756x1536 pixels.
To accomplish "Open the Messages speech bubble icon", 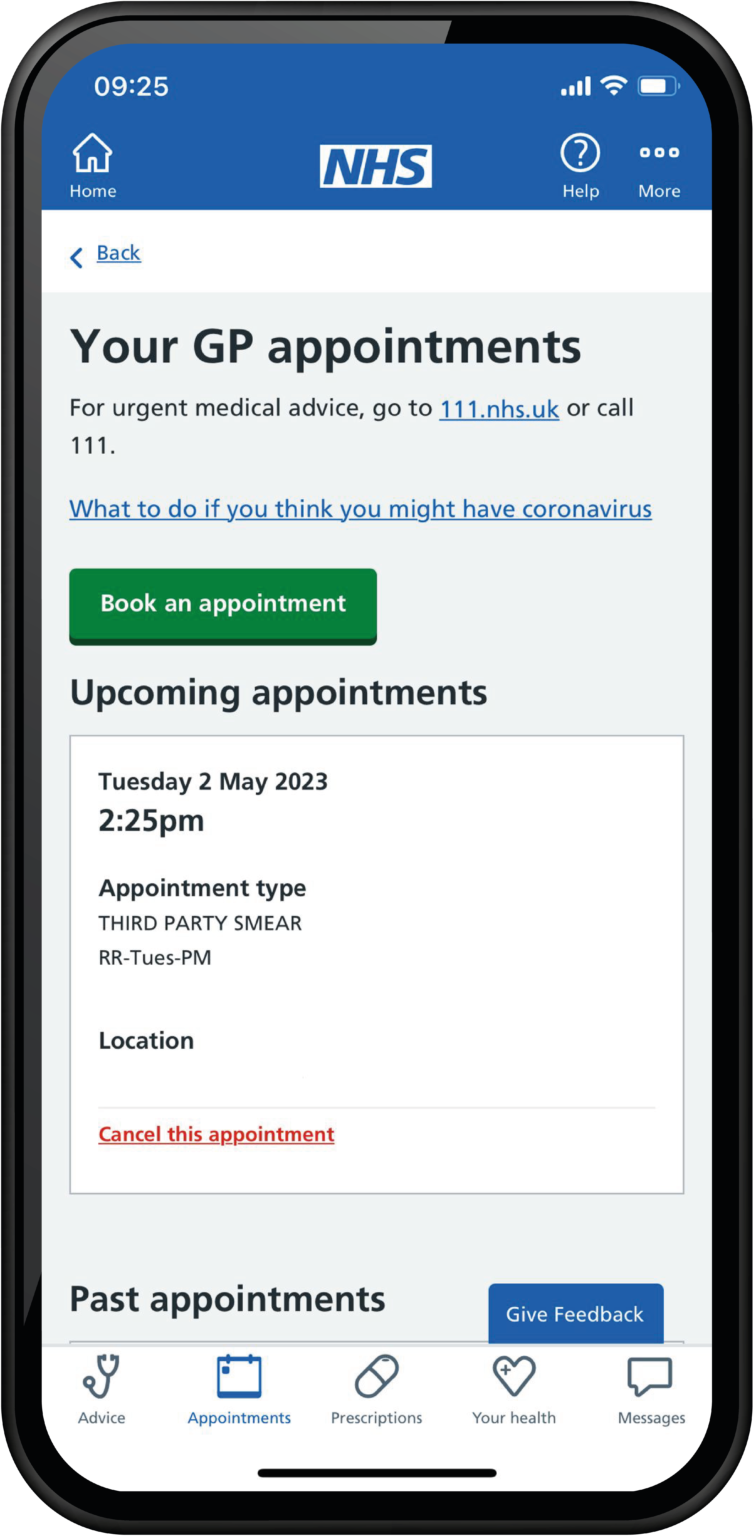I will [651, 1378].
